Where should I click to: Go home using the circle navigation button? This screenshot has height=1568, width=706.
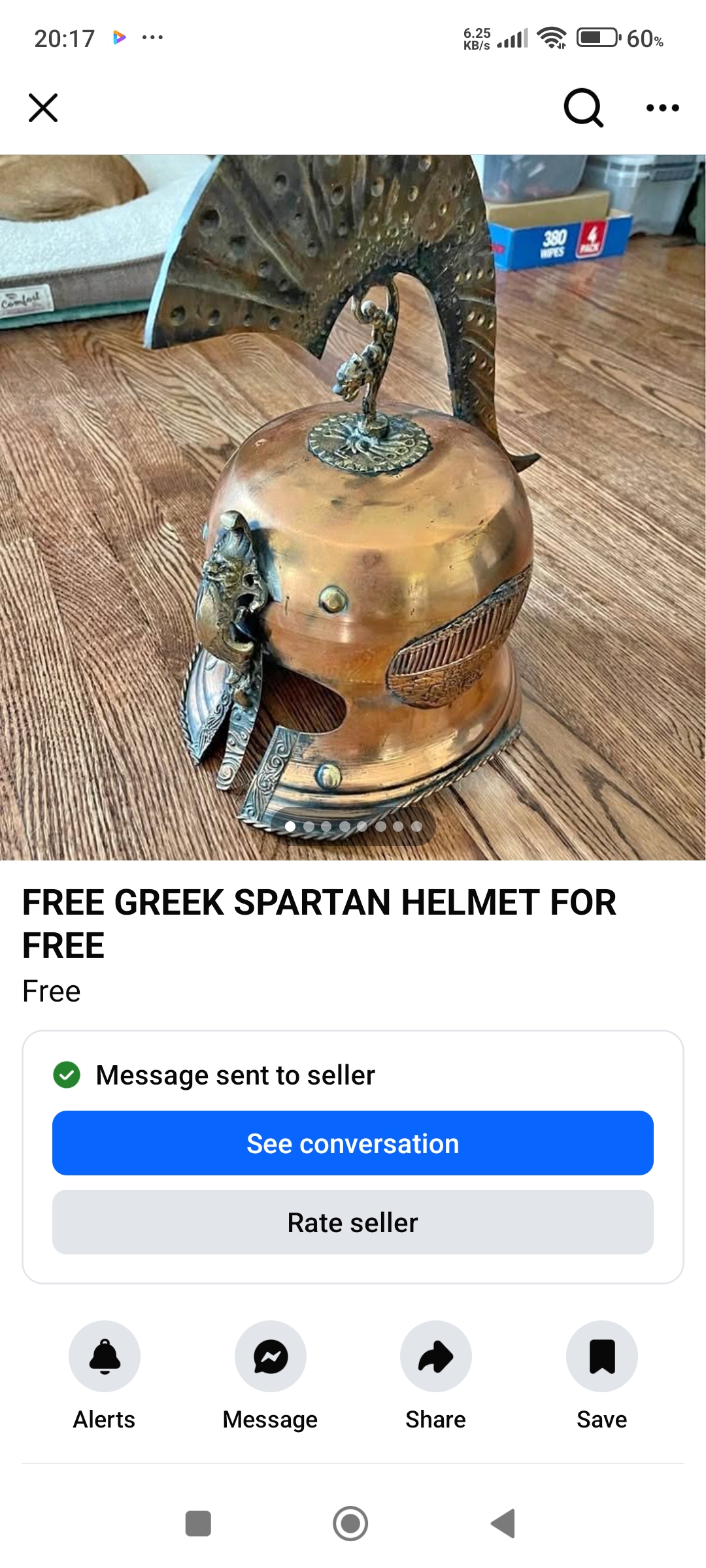click(351, 1522)
